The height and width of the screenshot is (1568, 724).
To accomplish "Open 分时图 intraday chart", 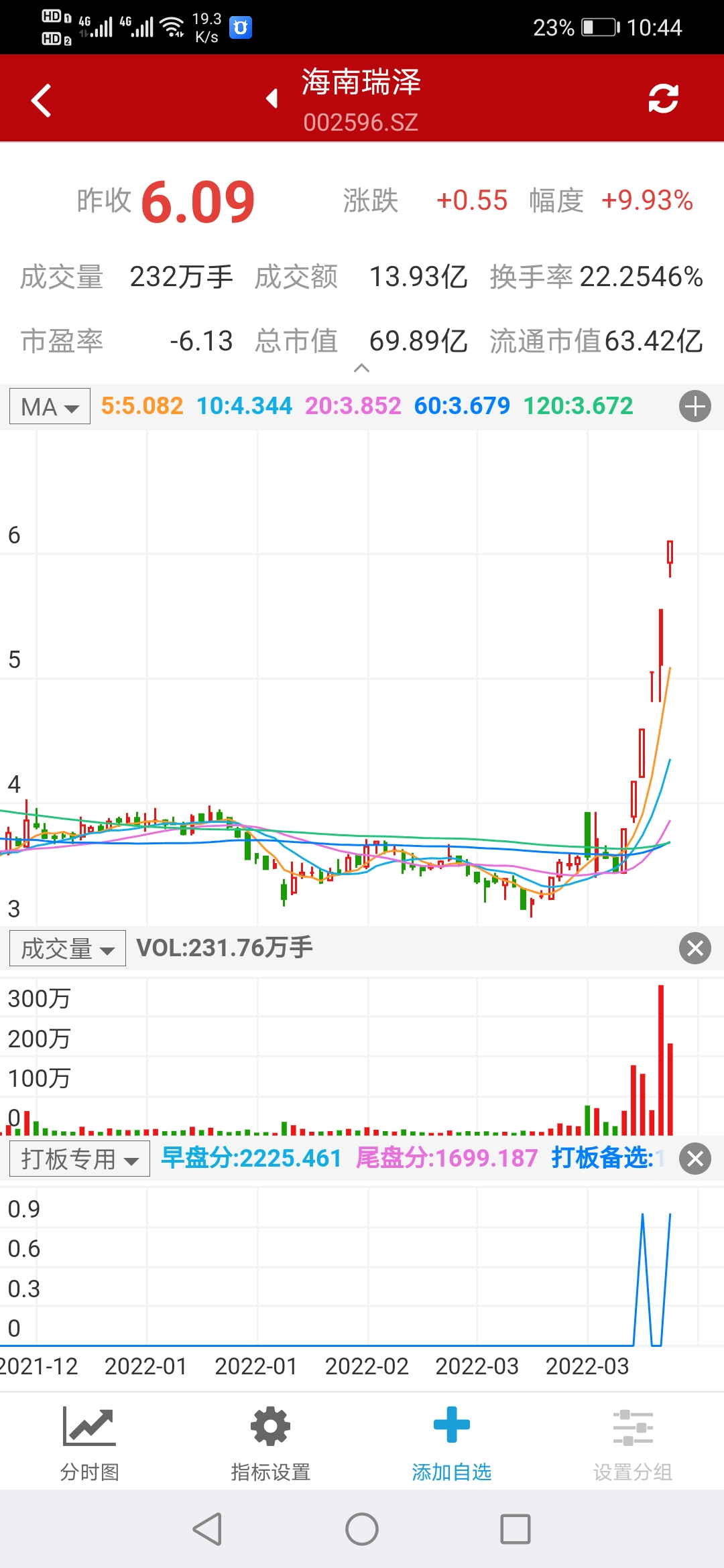I will tap(90, 1441).
